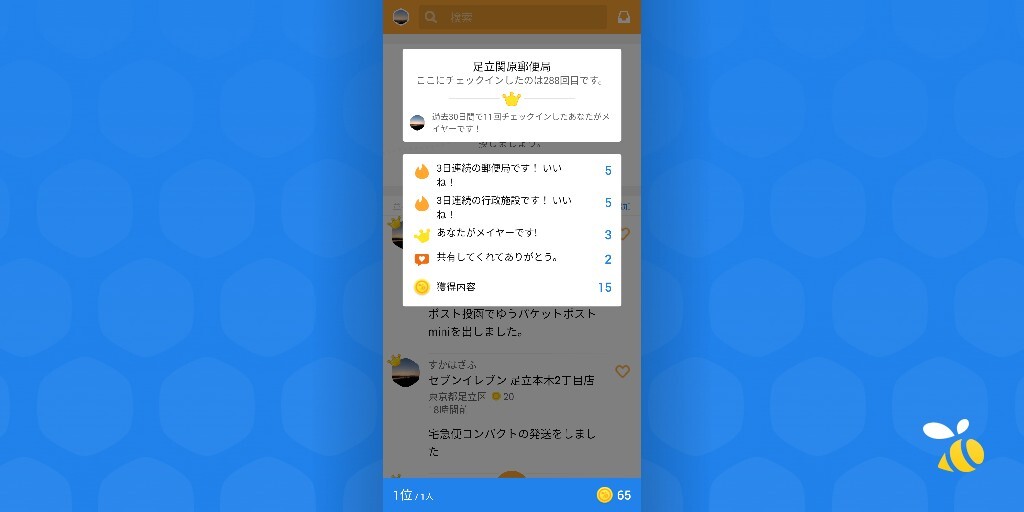Like the セブンイレブン 足立本木2丁目店 check-in

point(622,372)
